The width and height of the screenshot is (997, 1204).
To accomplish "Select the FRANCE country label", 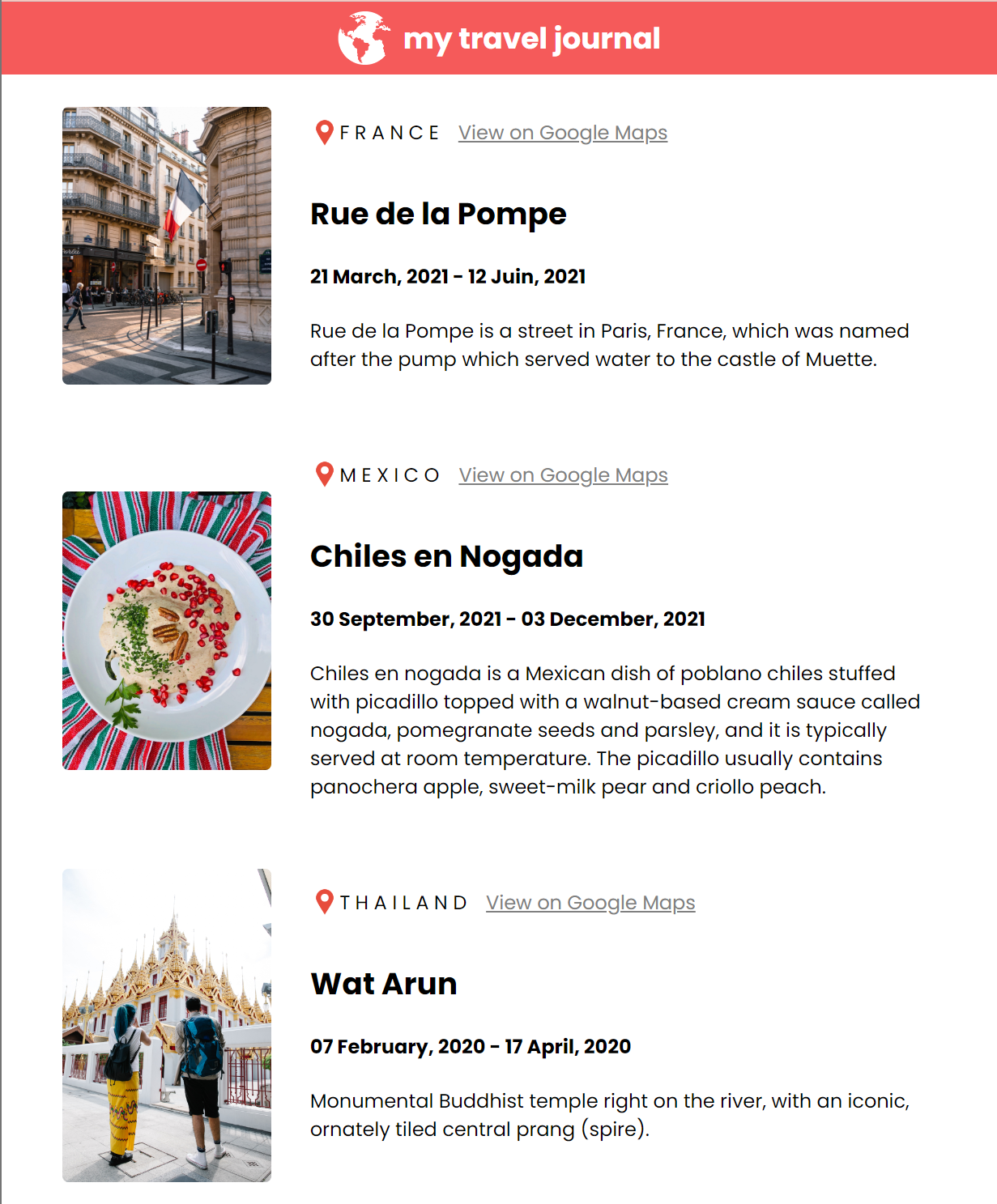I will pyautogui.click(x=388, y=132).
